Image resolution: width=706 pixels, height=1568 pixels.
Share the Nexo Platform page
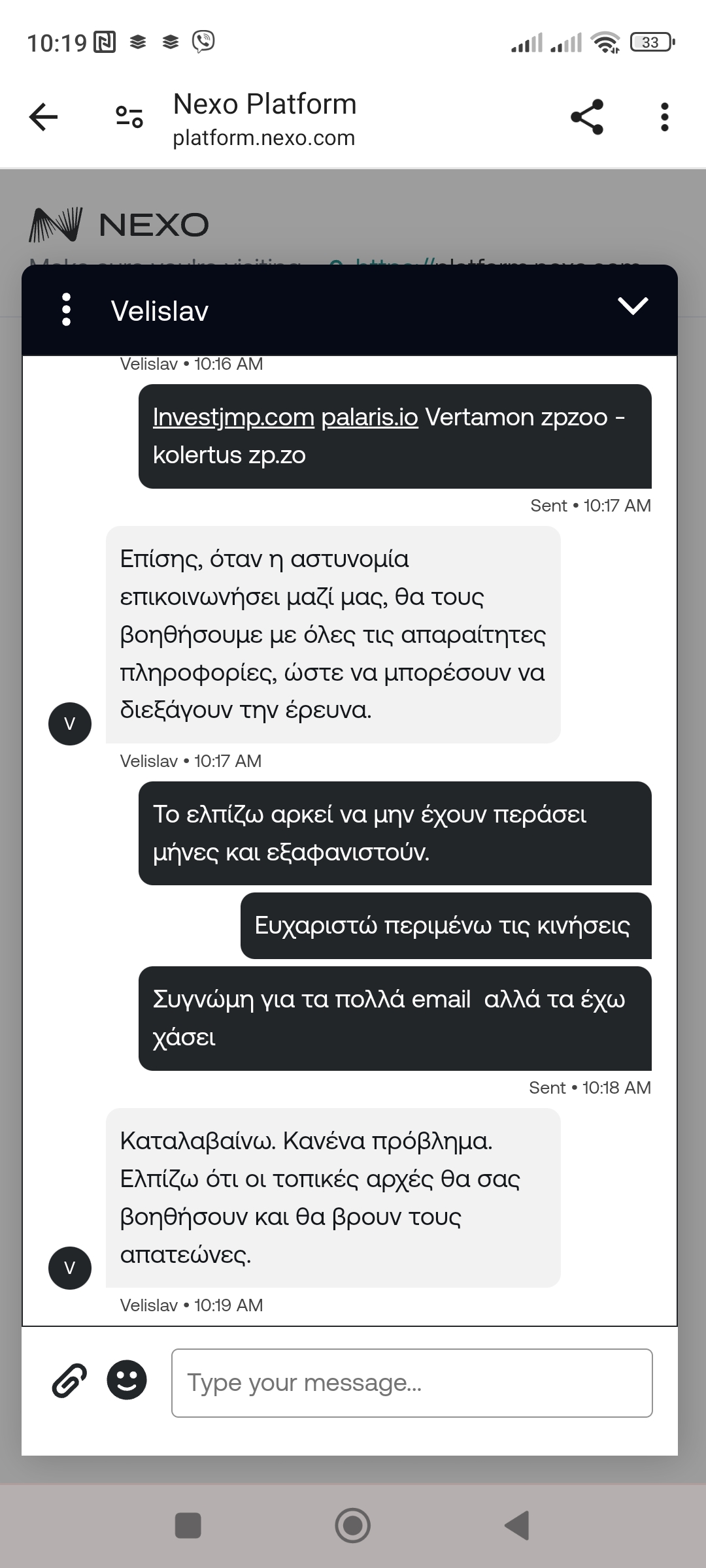tap(586, 118)
